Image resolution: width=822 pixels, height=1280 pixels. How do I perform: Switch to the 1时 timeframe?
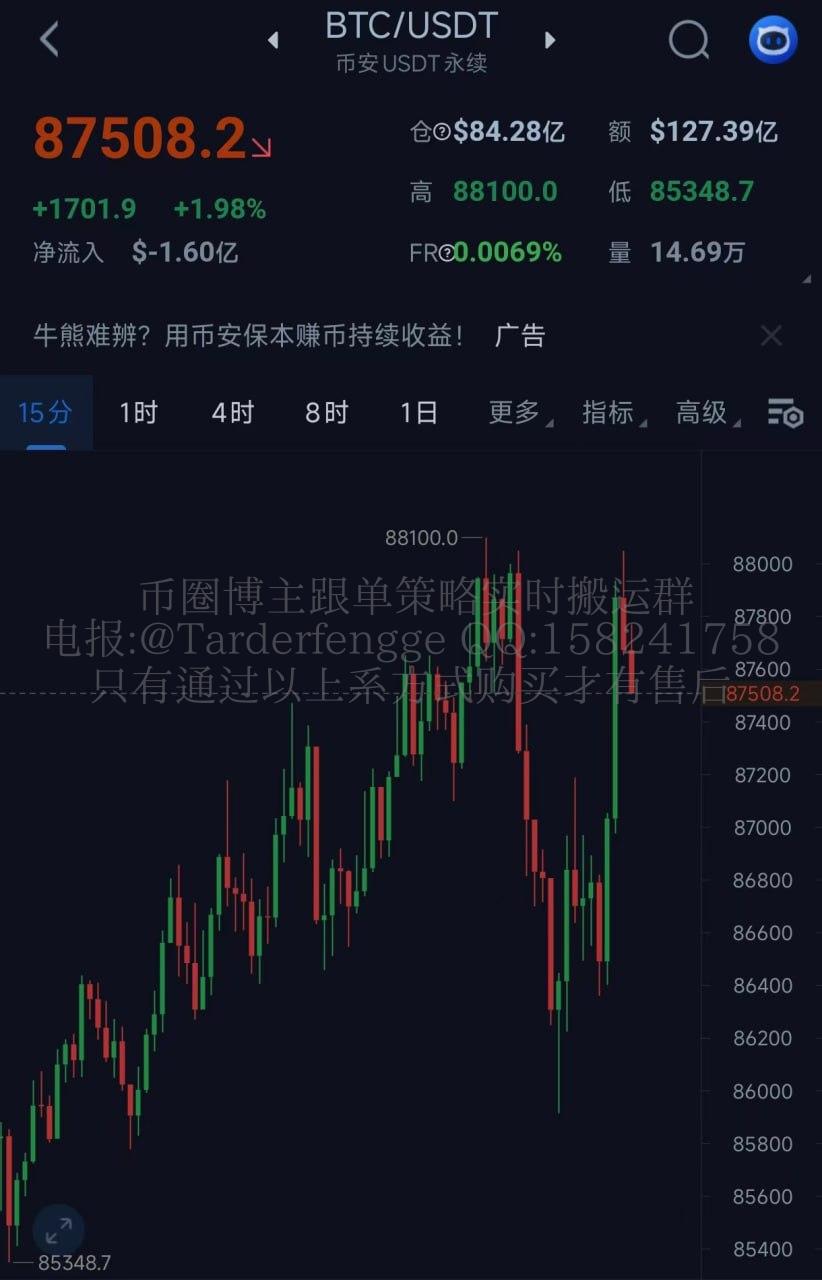pyautogui.click(x=138, y=412)
